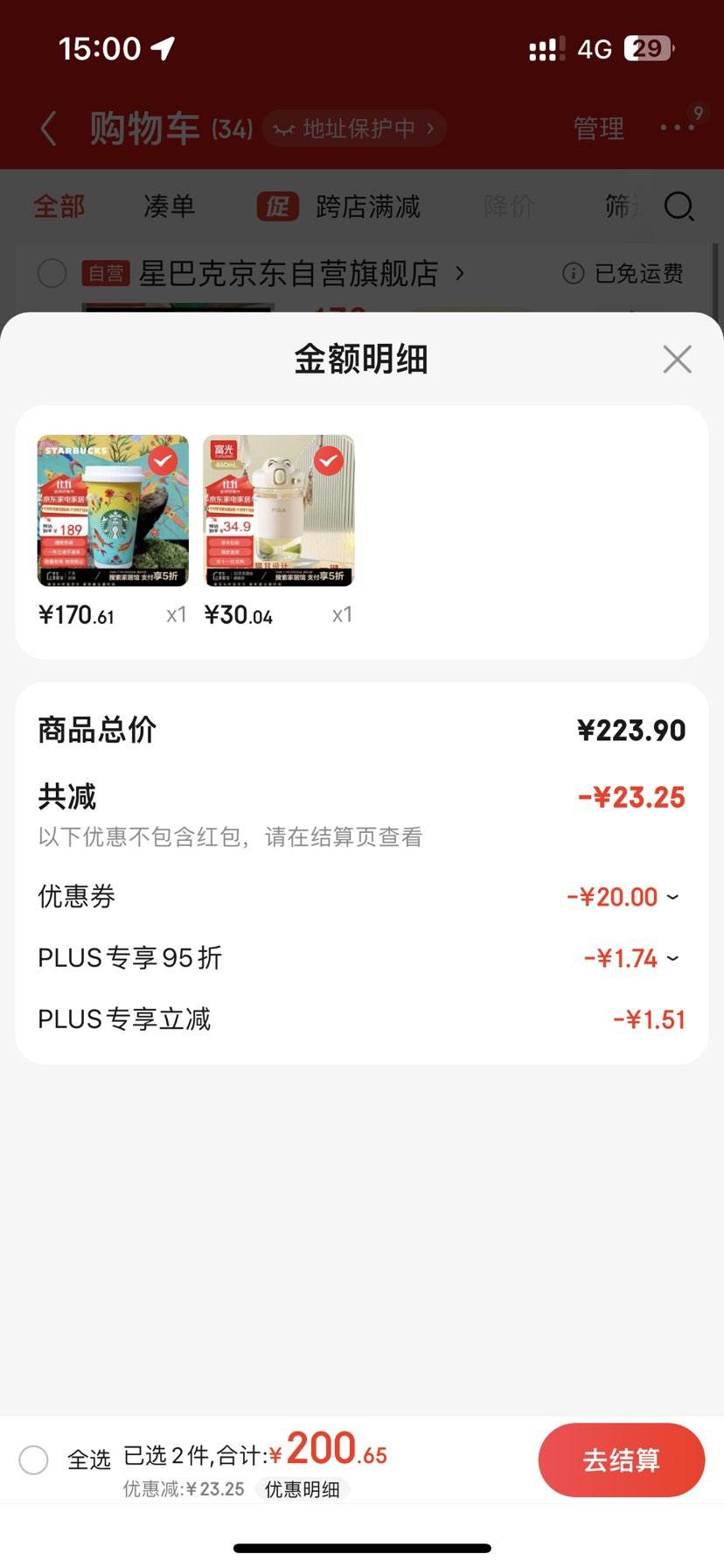Image resolution: width=724 pixels, height=1568 pixels.
Task: Close the 金额明细 sheet
Action: [x=677, y=359]
